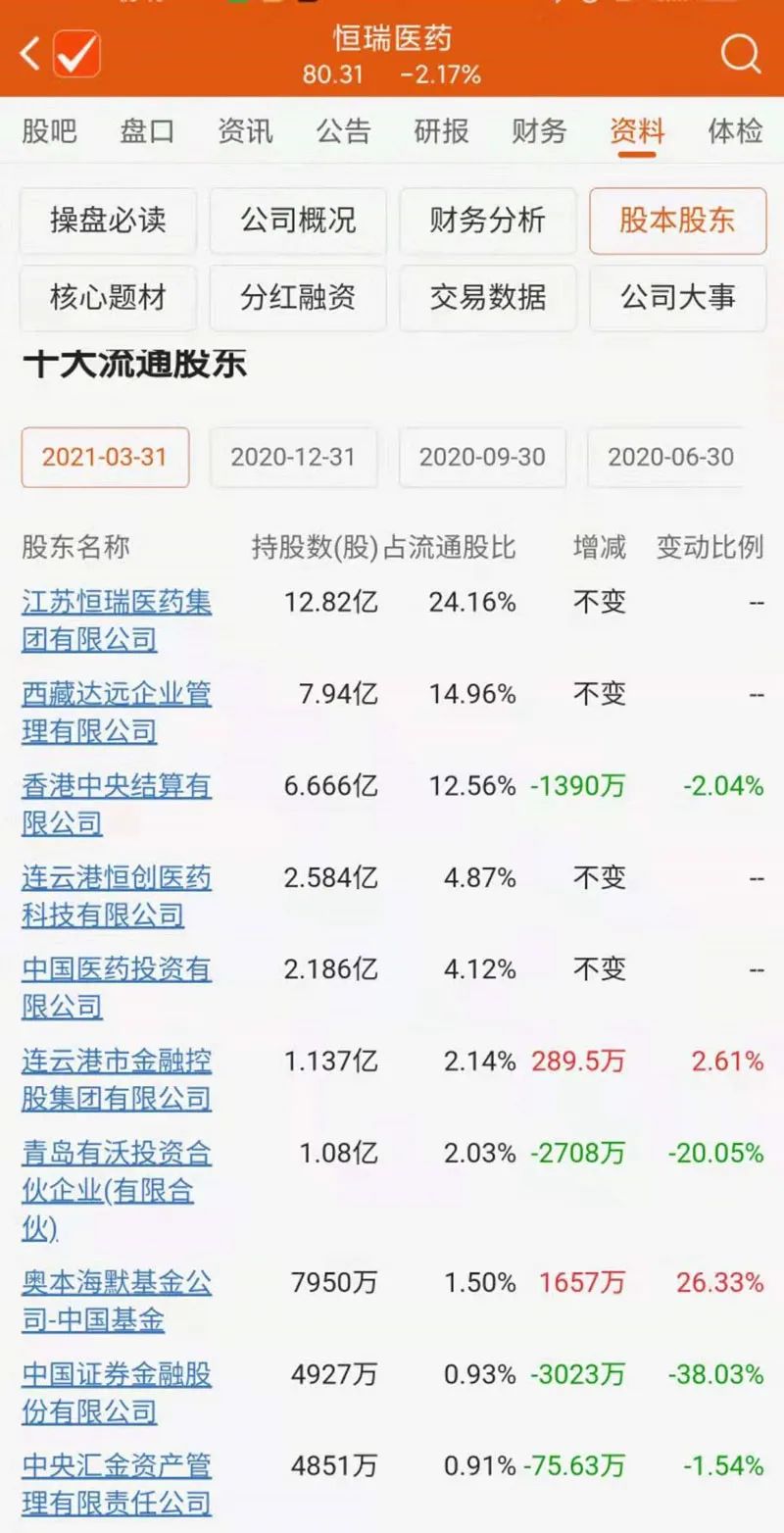Select the 体检 tab
The height and width of the screenshot is (1533, 784).
coord(735,131)
